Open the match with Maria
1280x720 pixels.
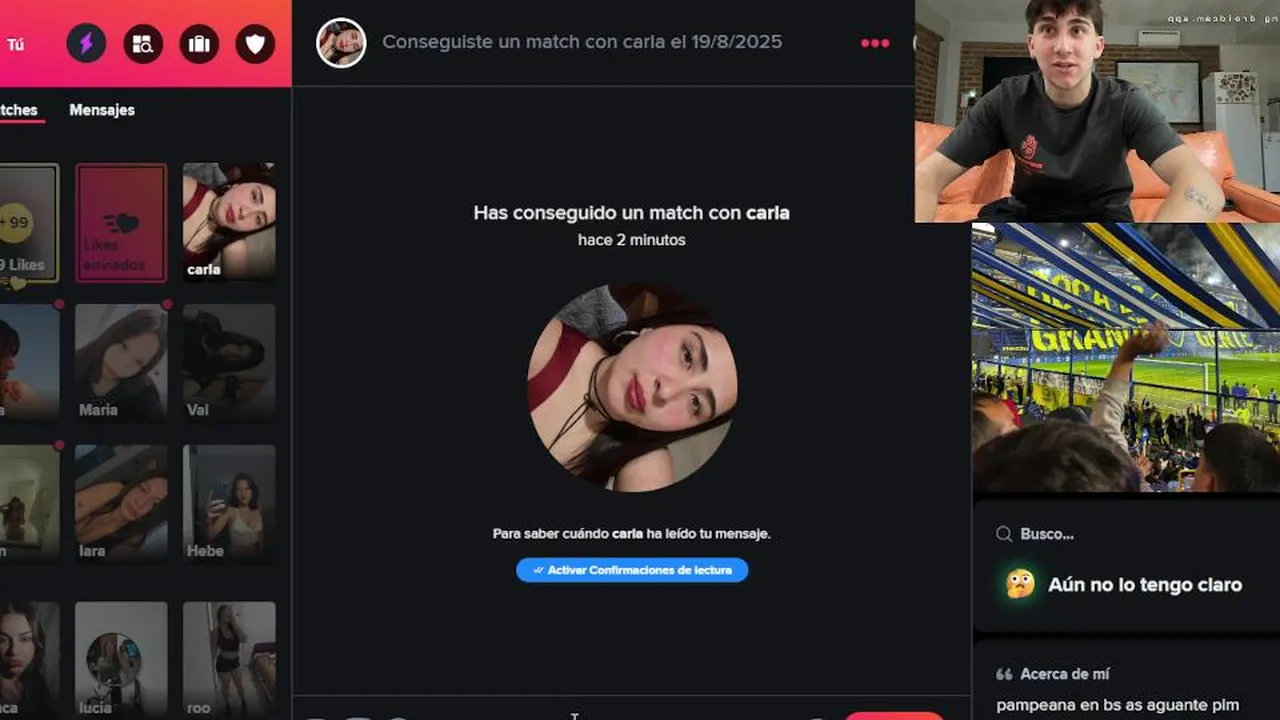click(121, 362)
